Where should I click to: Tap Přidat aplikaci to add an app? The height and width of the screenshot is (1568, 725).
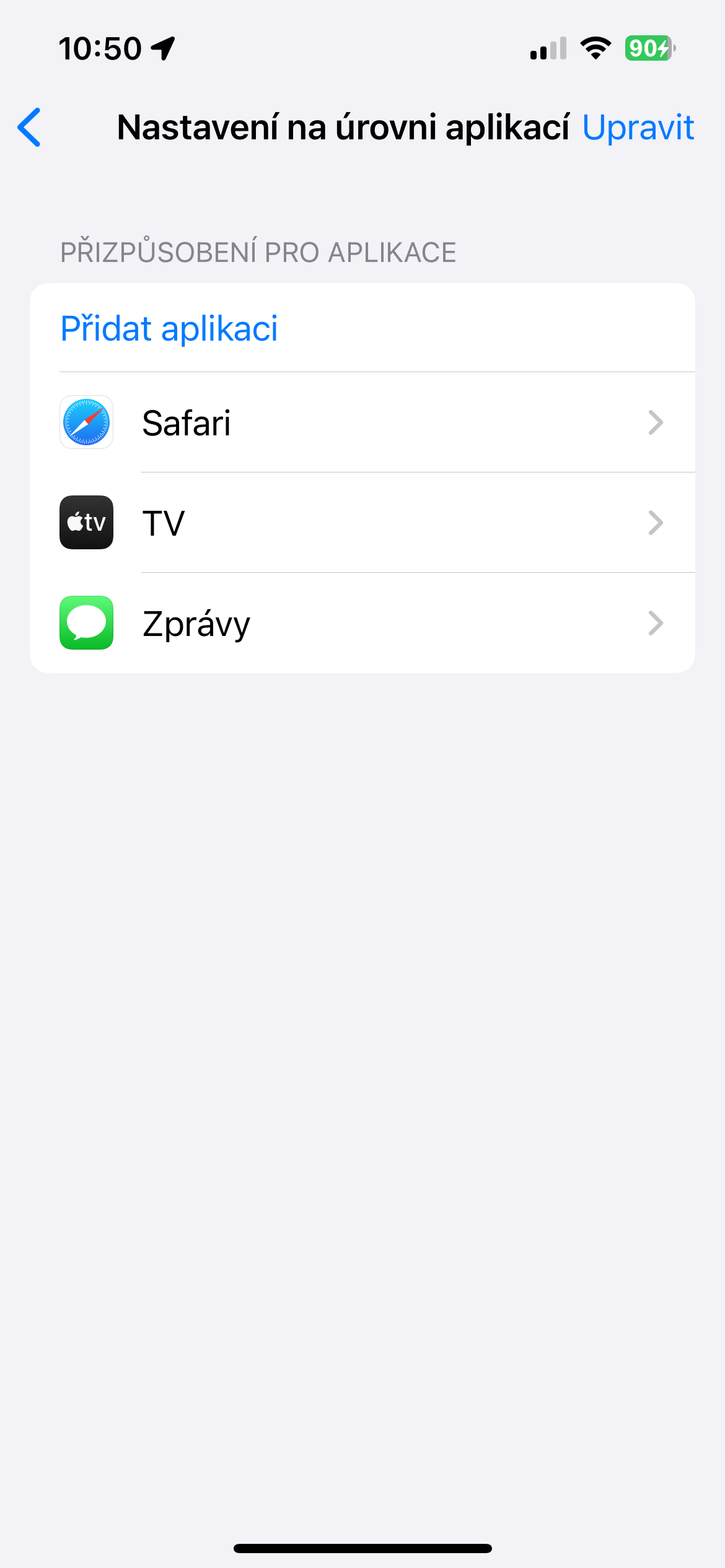[x=169, y=328]
